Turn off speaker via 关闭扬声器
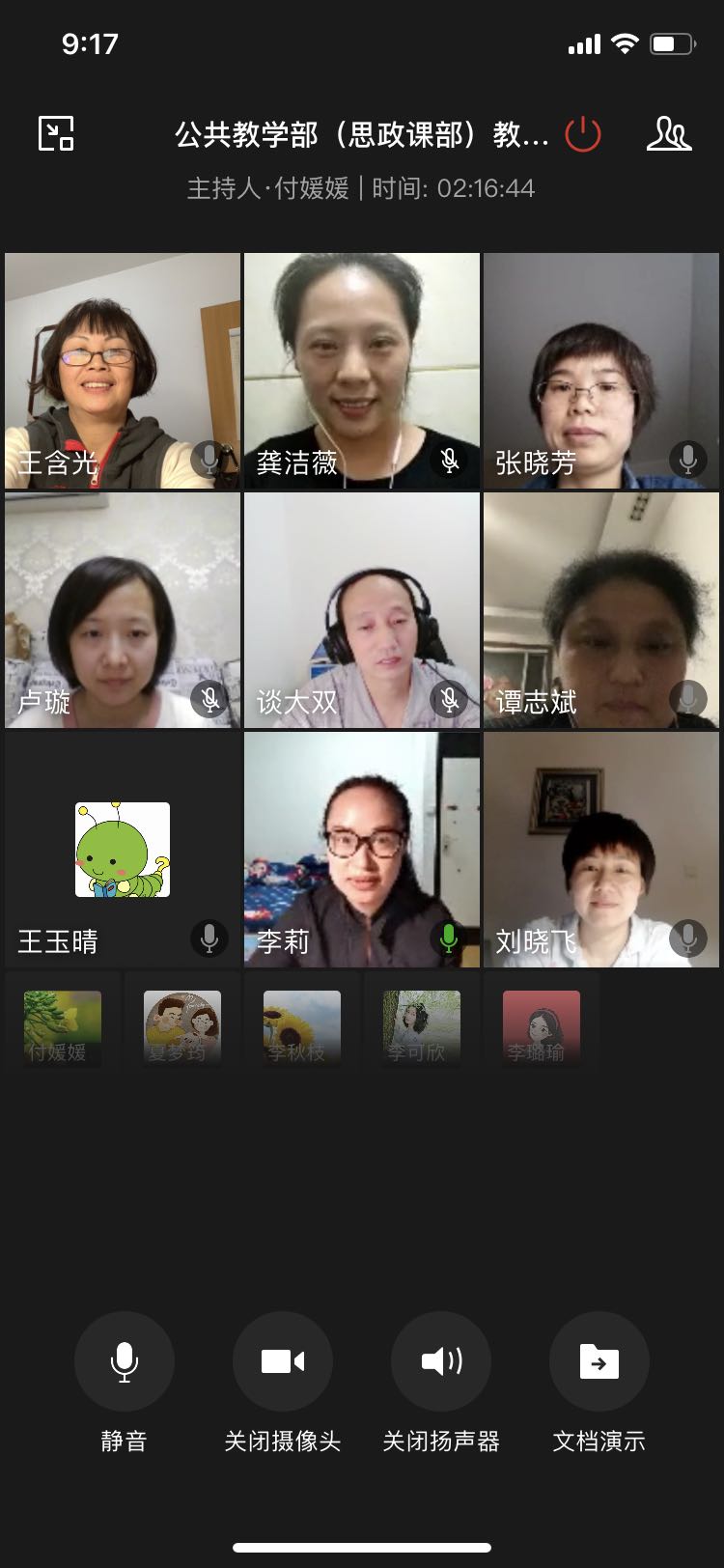The image size is (724, 1568). point(441,1361)
